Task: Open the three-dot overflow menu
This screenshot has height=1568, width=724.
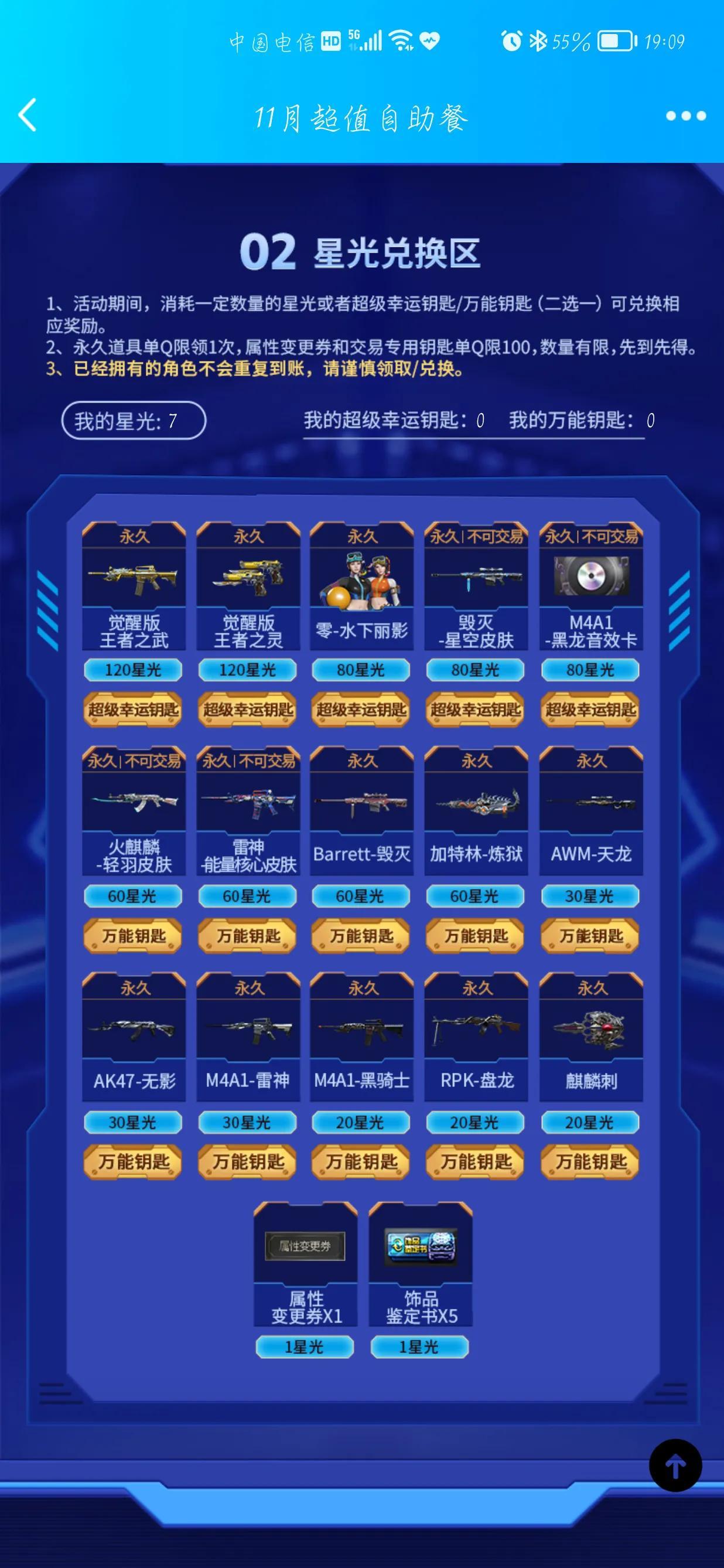Action: coord(686,115)
